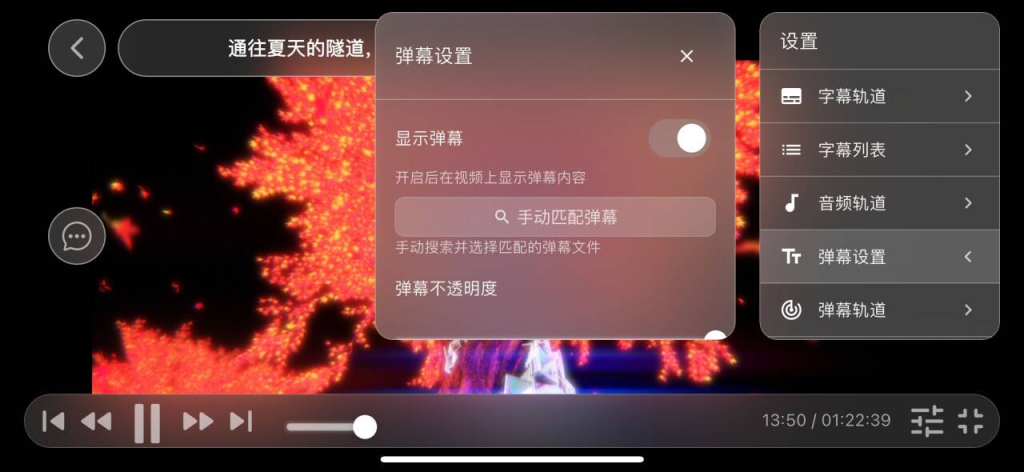Screen dimensions: 1024x472
Task: Open the 字幕列表 row
Action: [x=879, y=150]
